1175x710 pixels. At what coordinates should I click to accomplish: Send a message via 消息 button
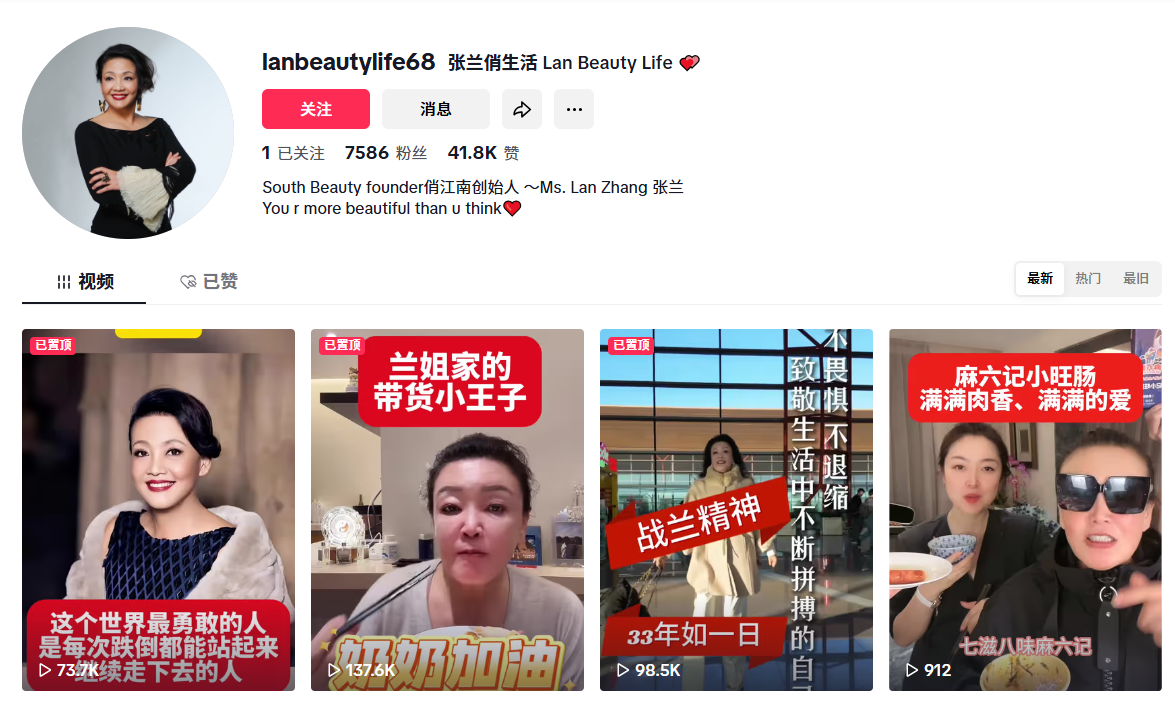point(436,109)
